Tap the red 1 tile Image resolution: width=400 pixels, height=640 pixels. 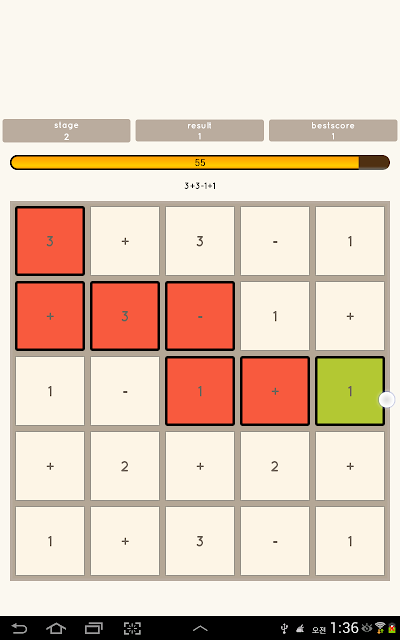tap(200, 391)
